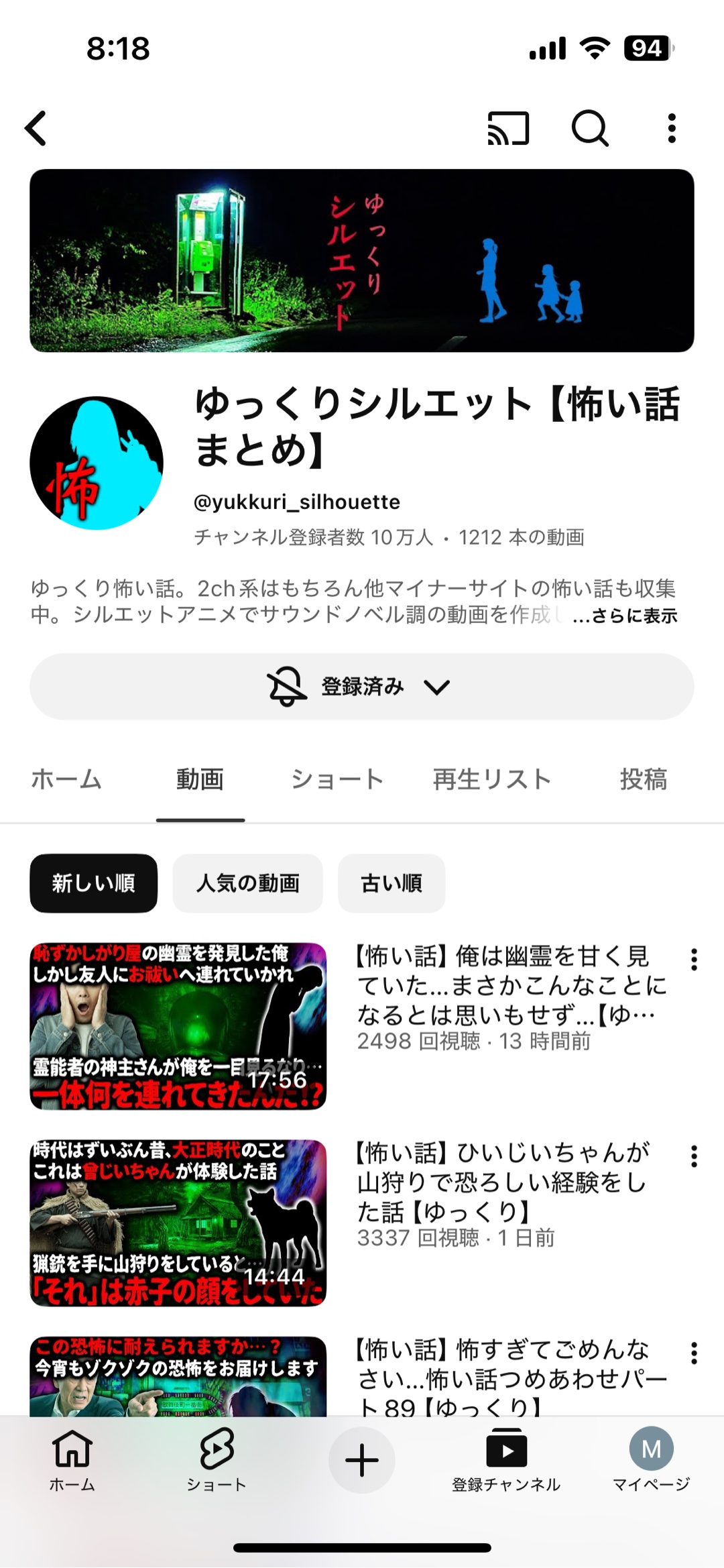Screen dimensions: 724x1568
Task: Open options for the 俺は幽霊を甘く見ていた video
Action: tap(694, 960)
